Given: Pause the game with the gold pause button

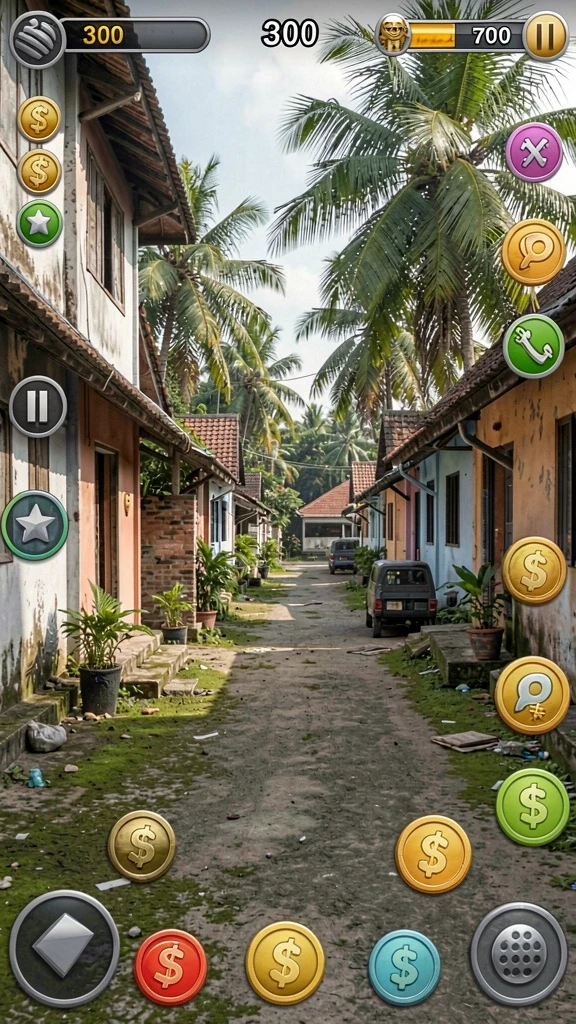Looking at the screenshot, I should point(545,36).
